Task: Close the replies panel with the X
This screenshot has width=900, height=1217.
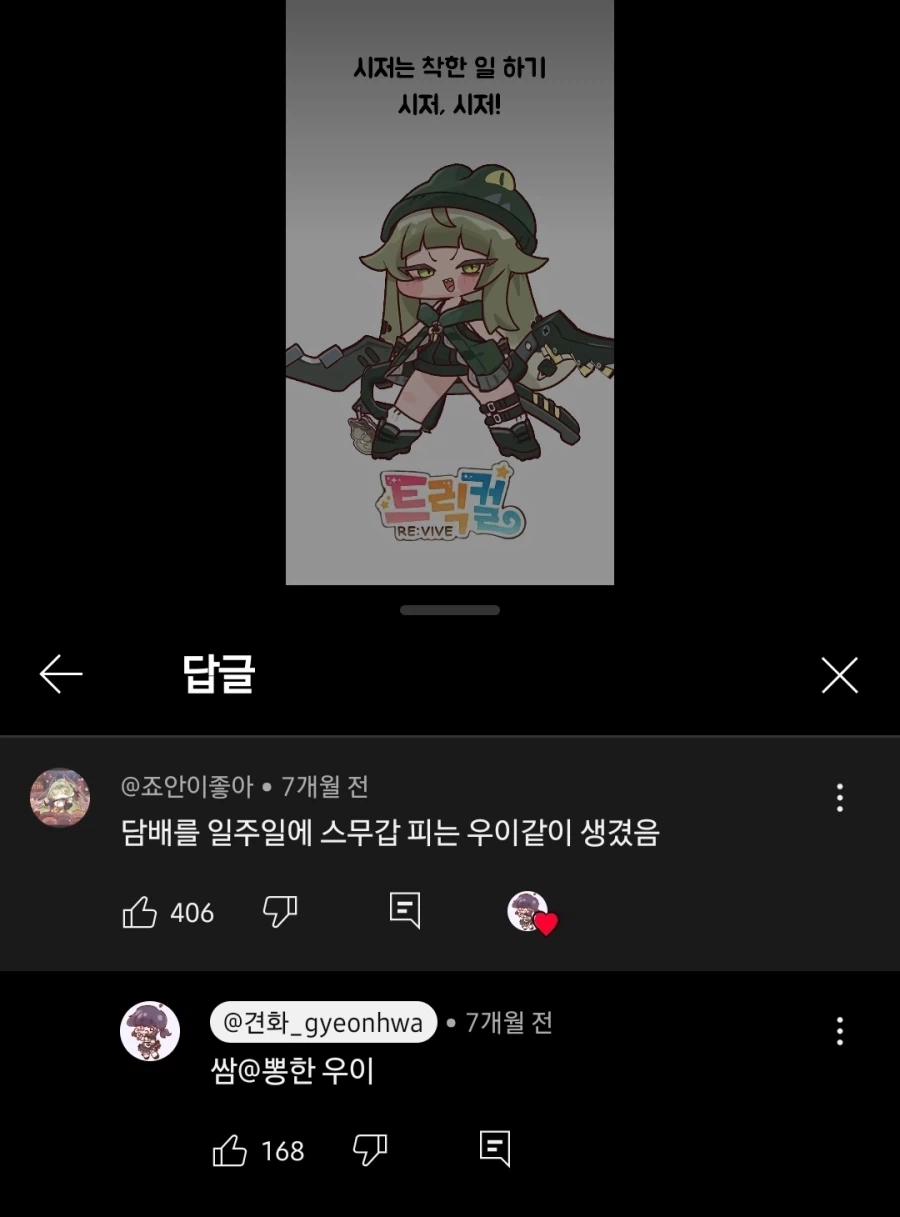Action: click(839, 675)
